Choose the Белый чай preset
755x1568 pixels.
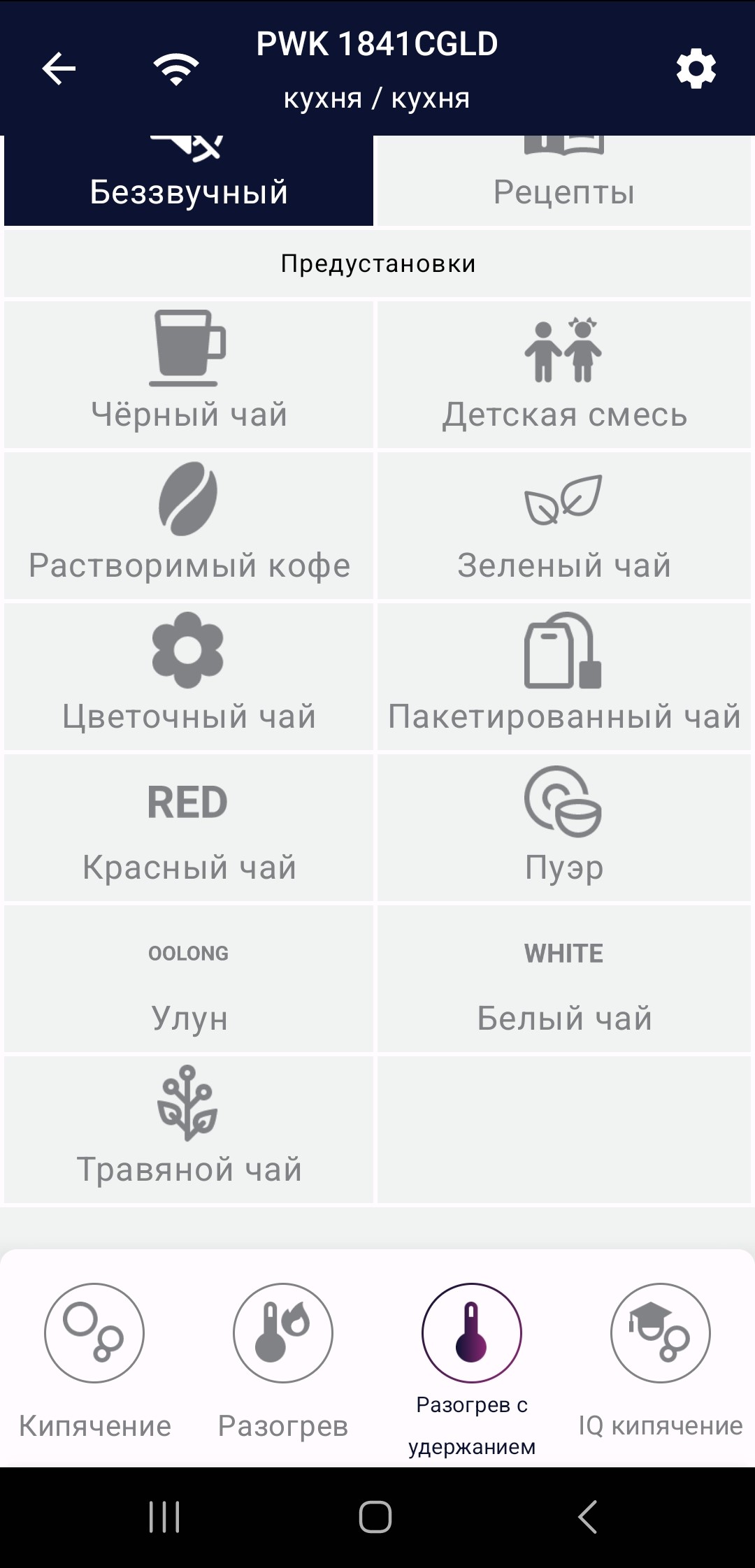click(563, 978)
